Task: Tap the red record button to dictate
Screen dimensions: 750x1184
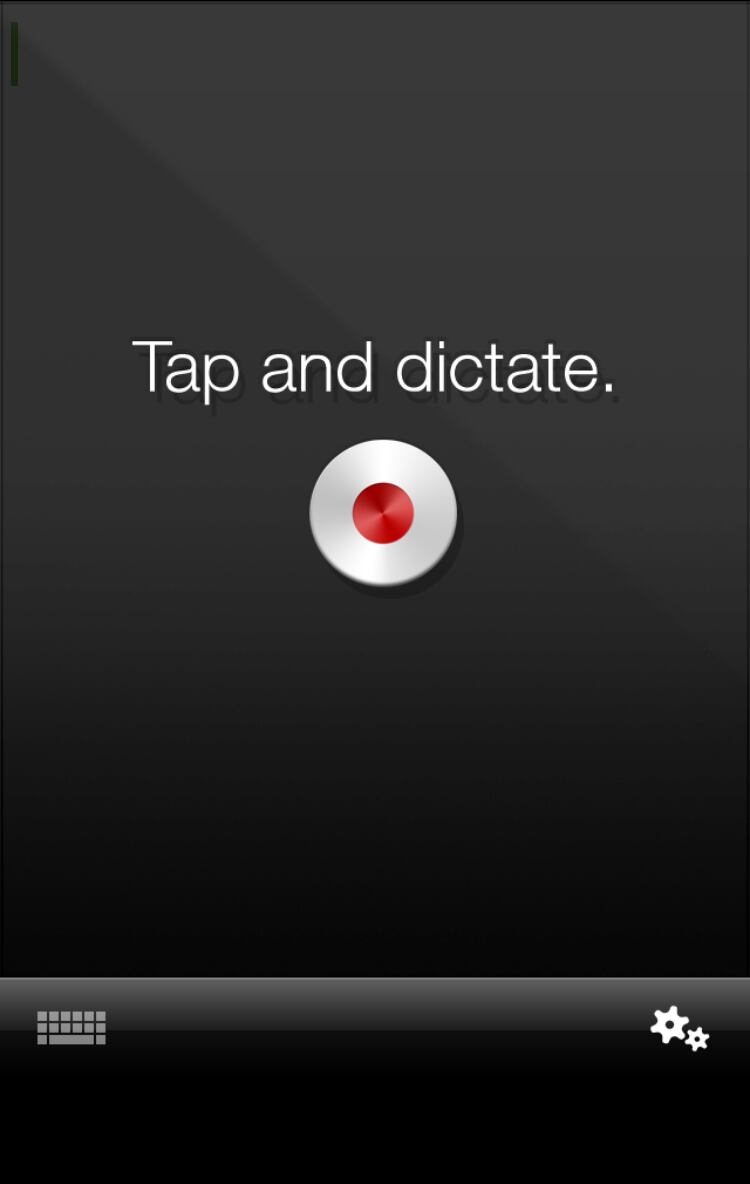Action: pos(383,513)
